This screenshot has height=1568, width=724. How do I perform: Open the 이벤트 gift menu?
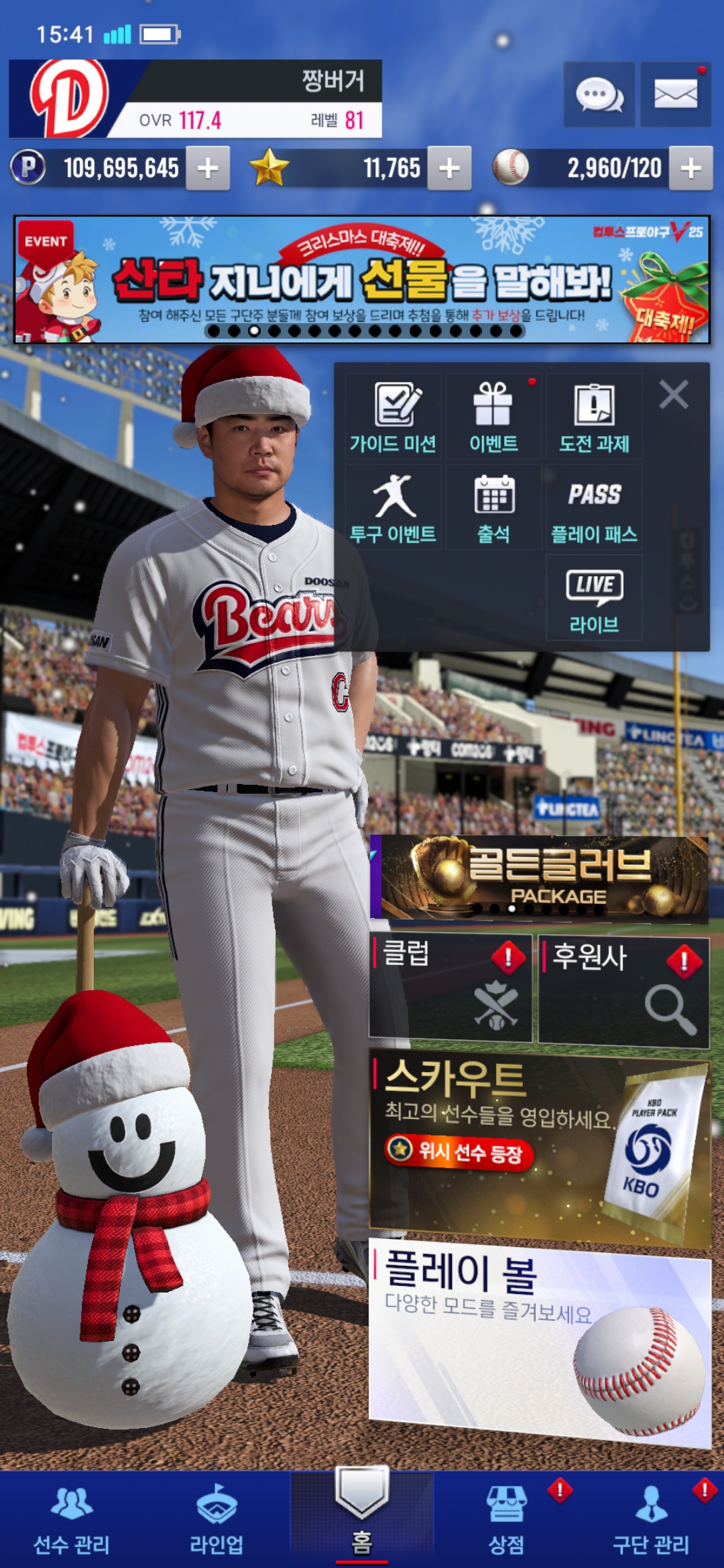click(493, 417)
